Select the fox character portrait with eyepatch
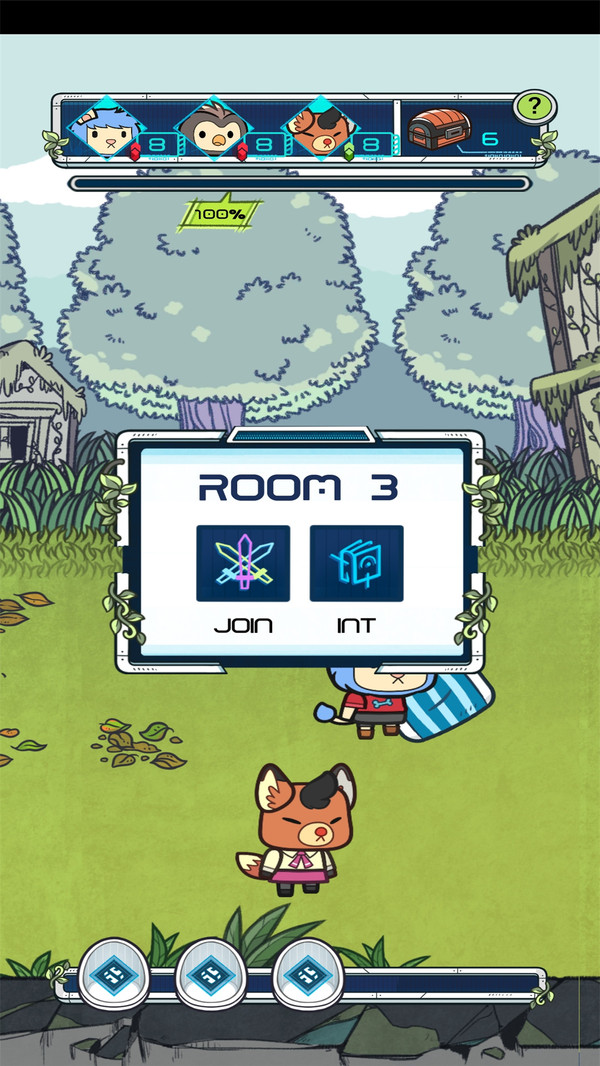600x1066 pixels. click(x=319, y=130)
